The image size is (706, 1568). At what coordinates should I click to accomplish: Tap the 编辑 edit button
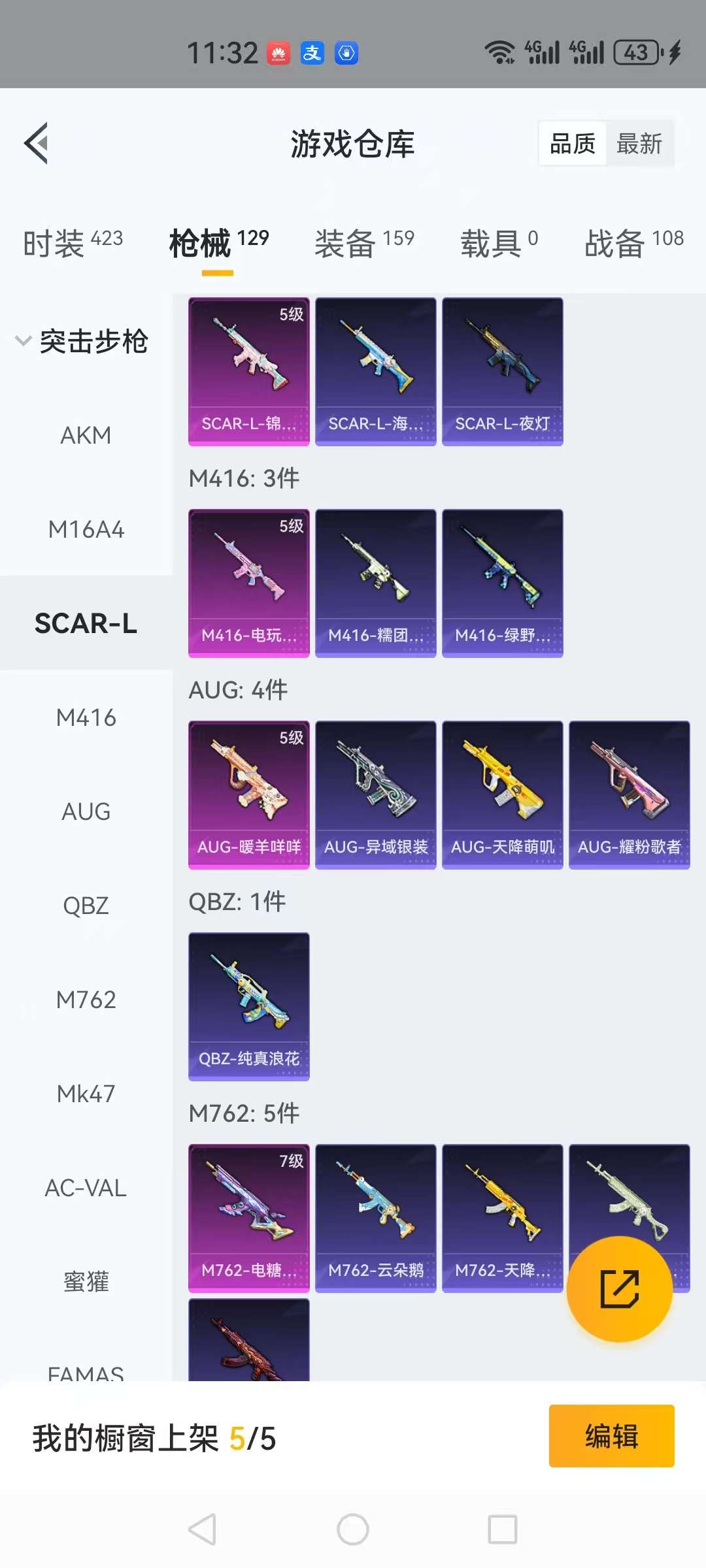(611, 1436)
